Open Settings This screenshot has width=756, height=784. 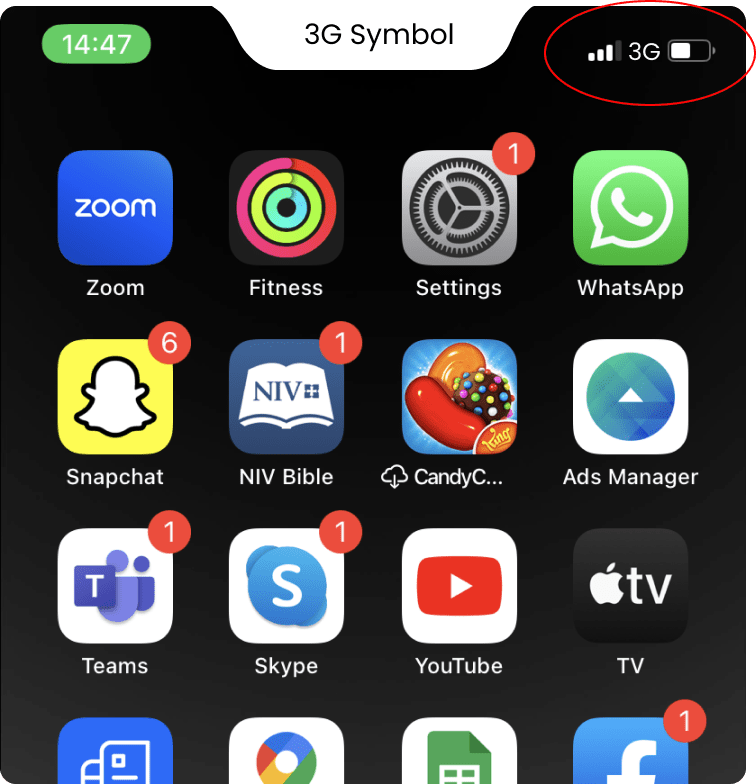click(x=458, y=208)
